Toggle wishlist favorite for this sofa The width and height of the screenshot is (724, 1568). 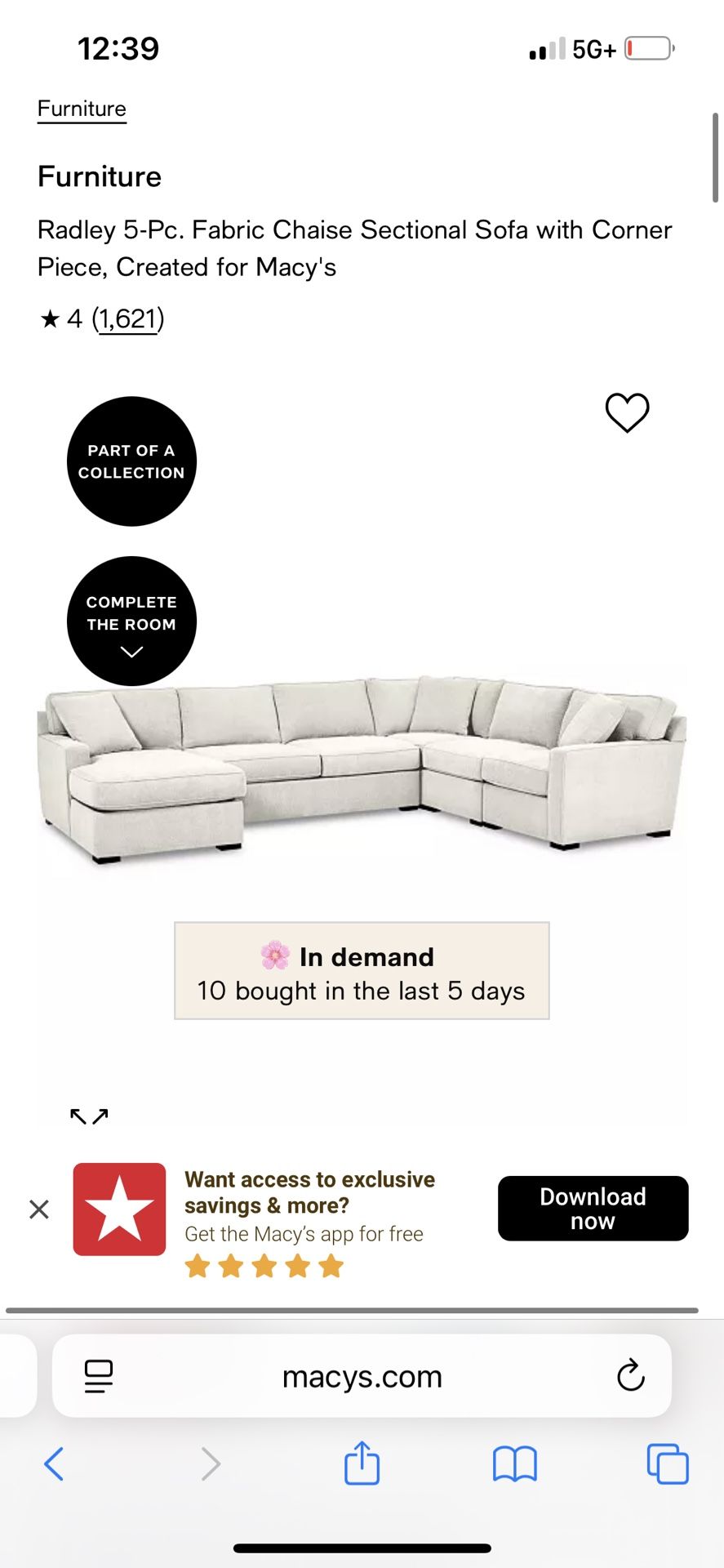[x=626, y=414]
